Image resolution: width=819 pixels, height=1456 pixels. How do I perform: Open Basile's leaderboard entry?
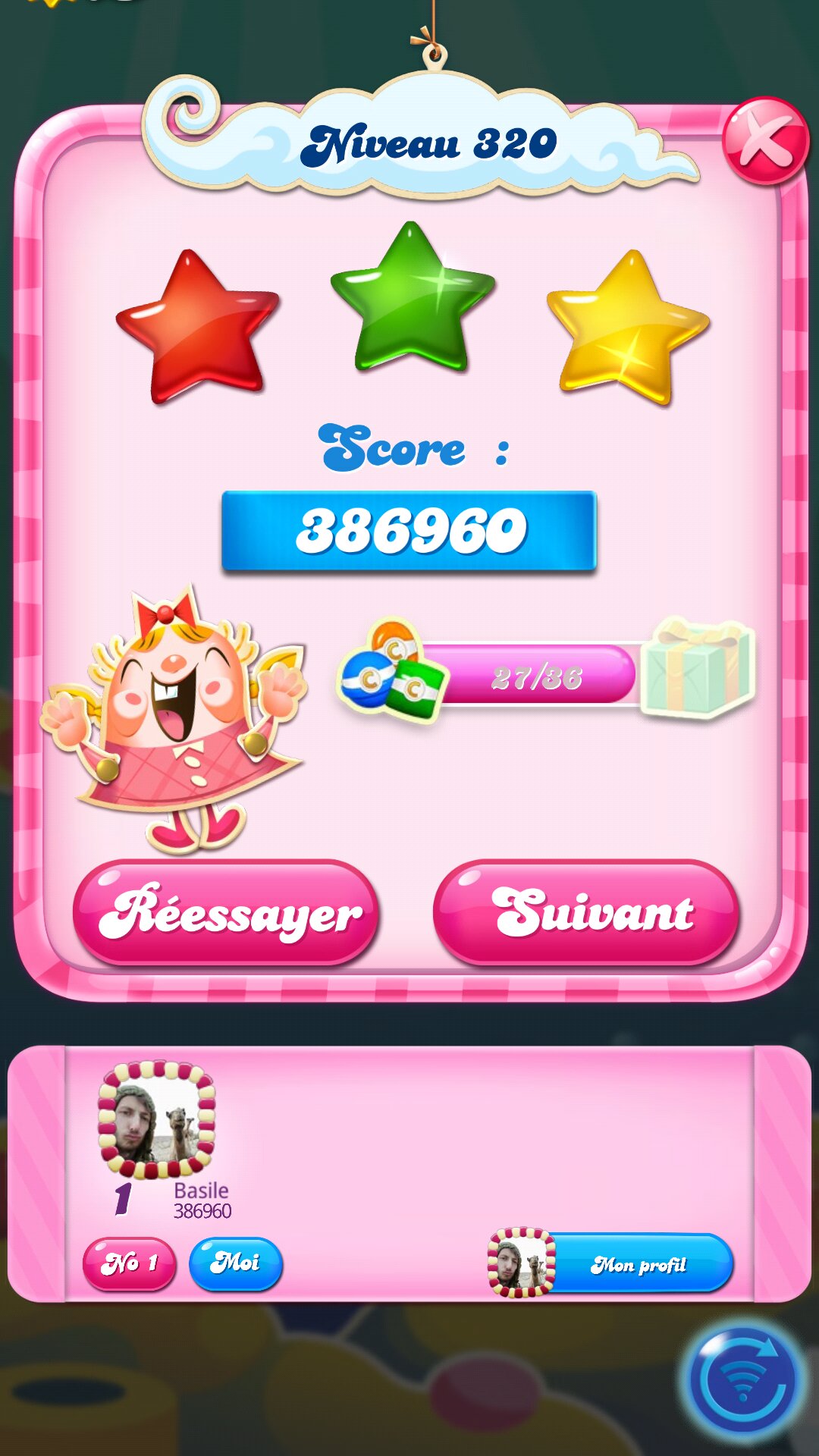[x=158, y=1121]
